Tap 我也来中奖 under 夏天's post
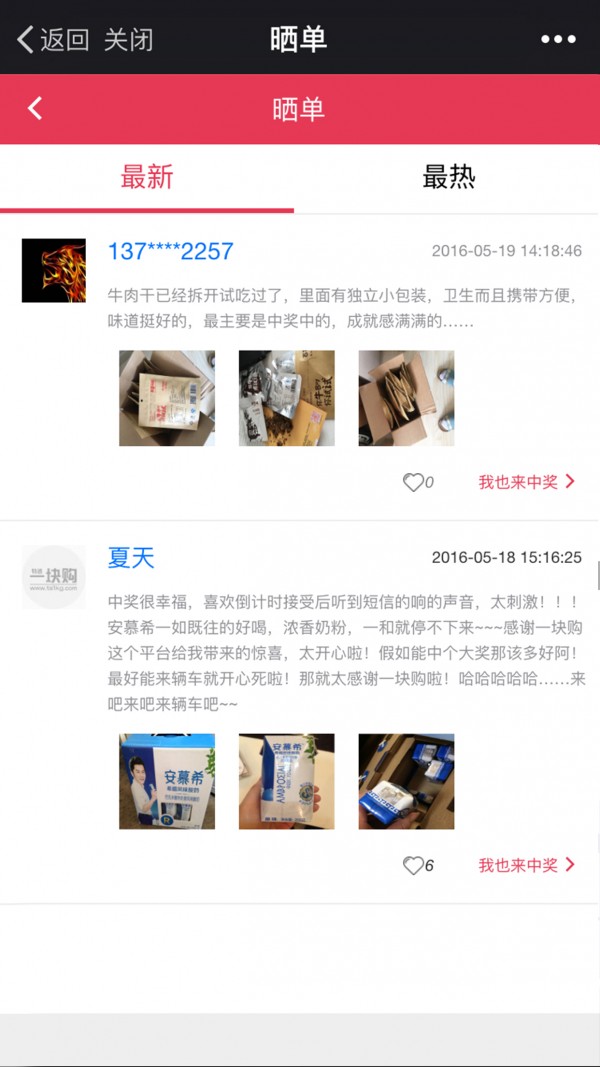 pos(526,865)
